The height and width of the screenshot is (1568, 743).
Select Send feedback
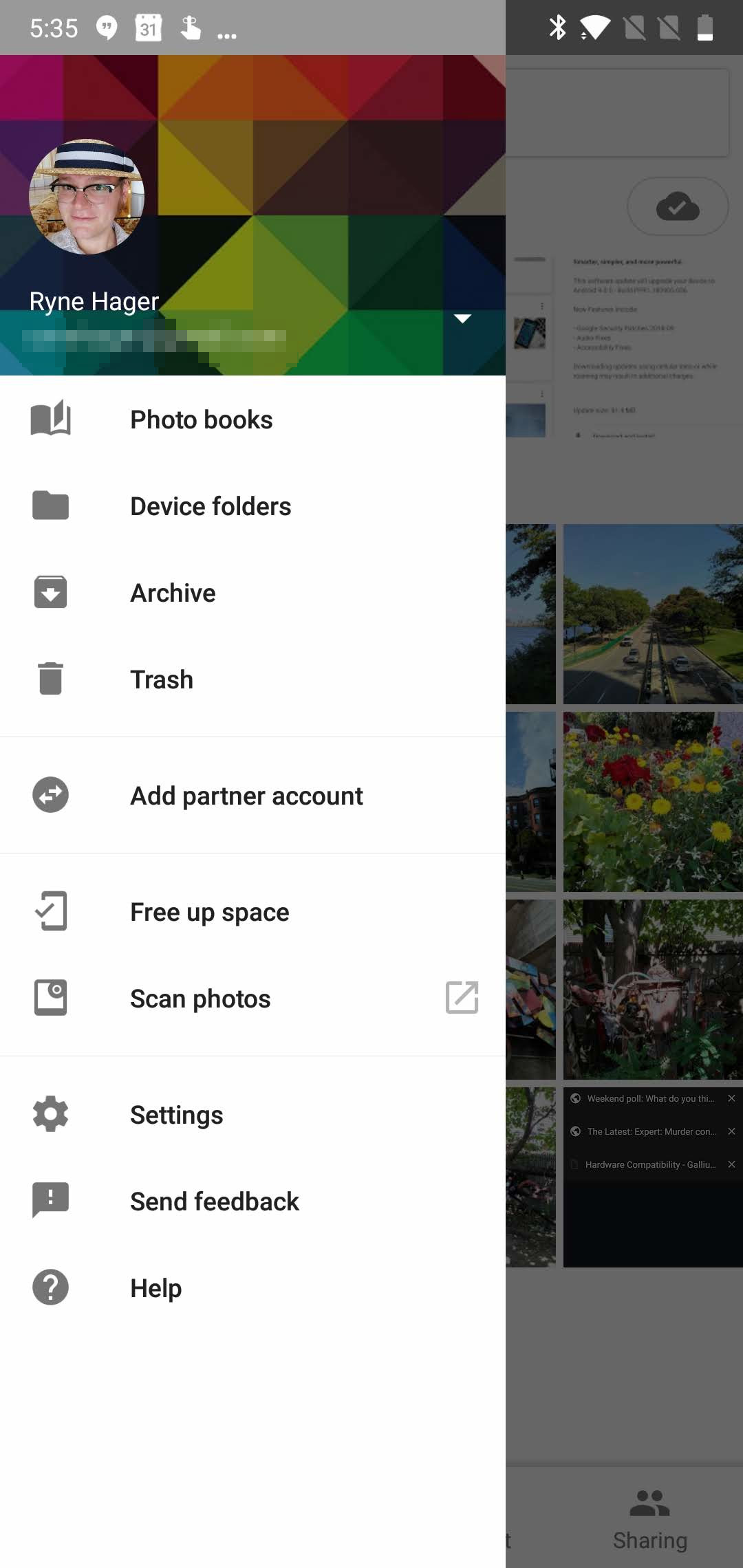point(252,1201)
